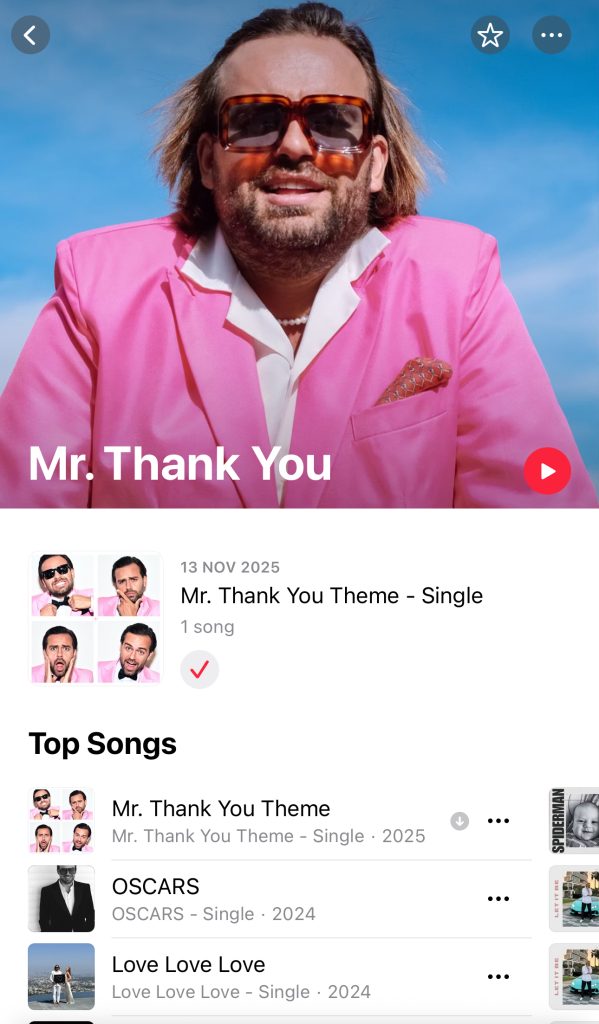Favorite this artist with the star icon
The image size is (599, 1024).
490,35
